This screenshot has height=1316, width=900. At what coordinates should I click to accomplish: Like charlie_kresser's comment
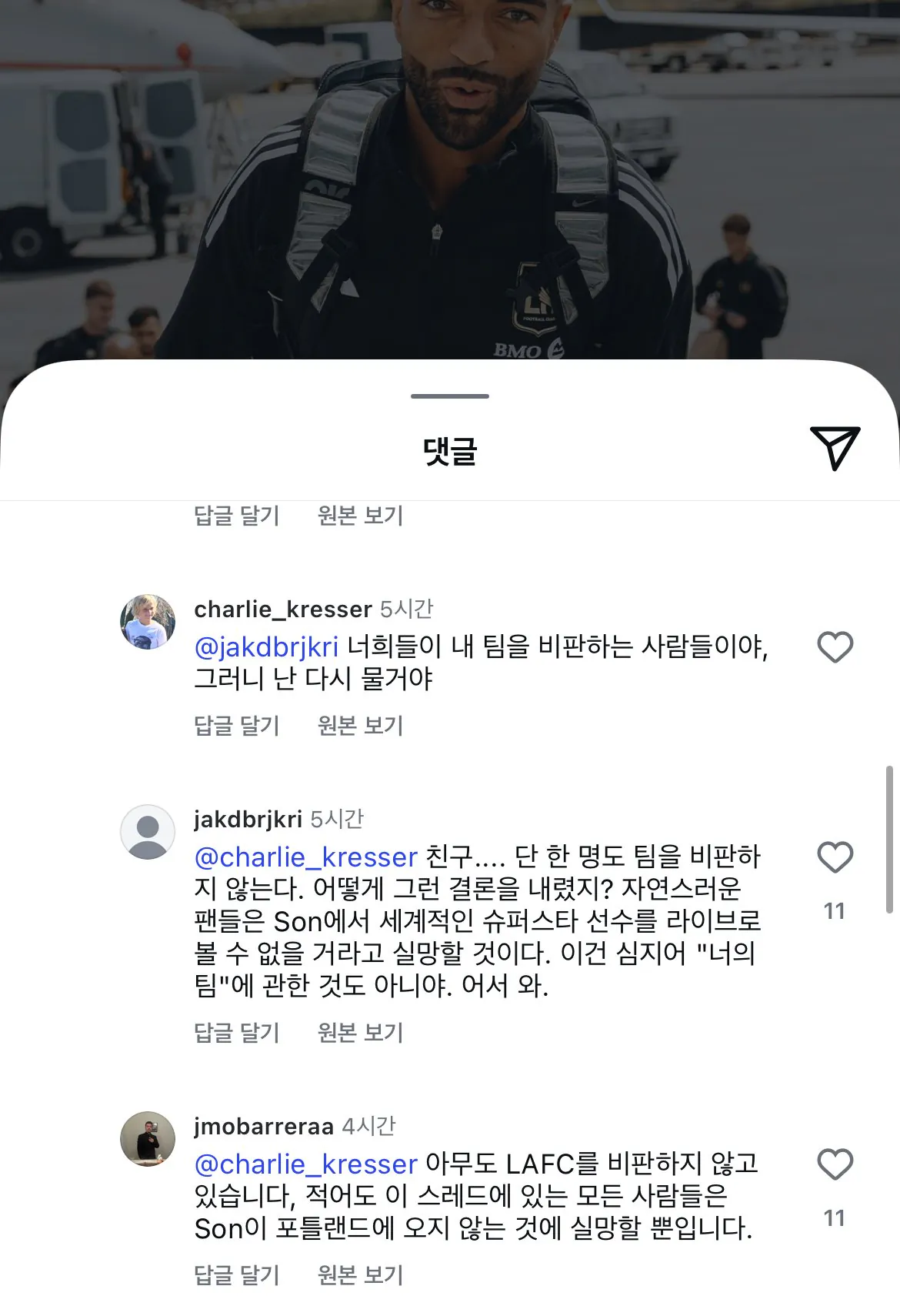click(835, 647)
